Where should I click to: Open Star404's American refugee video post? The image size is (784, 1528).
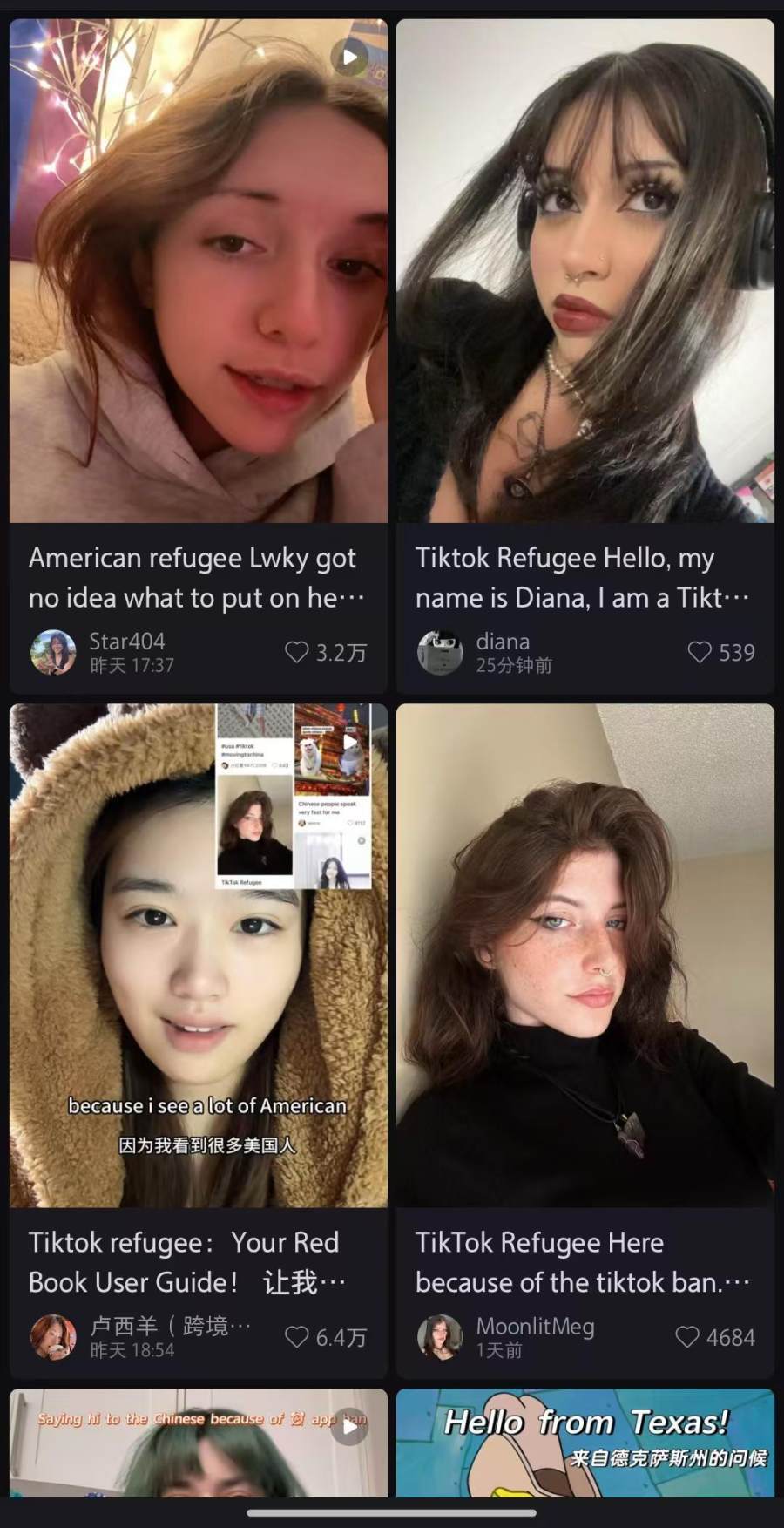(x=198, y=270)
